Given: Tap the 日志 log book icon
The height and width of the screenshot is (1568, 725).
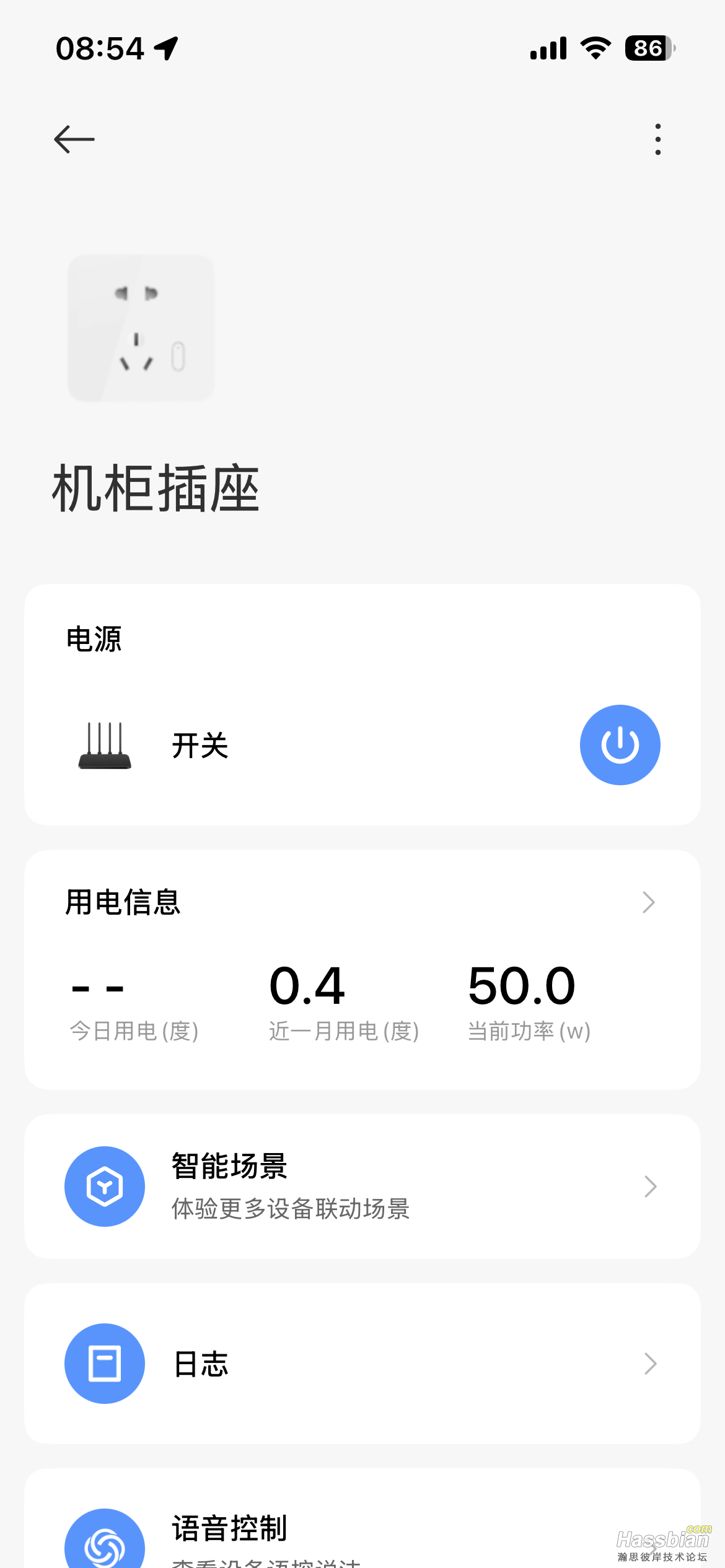Looking at the screenshot, I should pyautogui.click(x=104, y=1363).
